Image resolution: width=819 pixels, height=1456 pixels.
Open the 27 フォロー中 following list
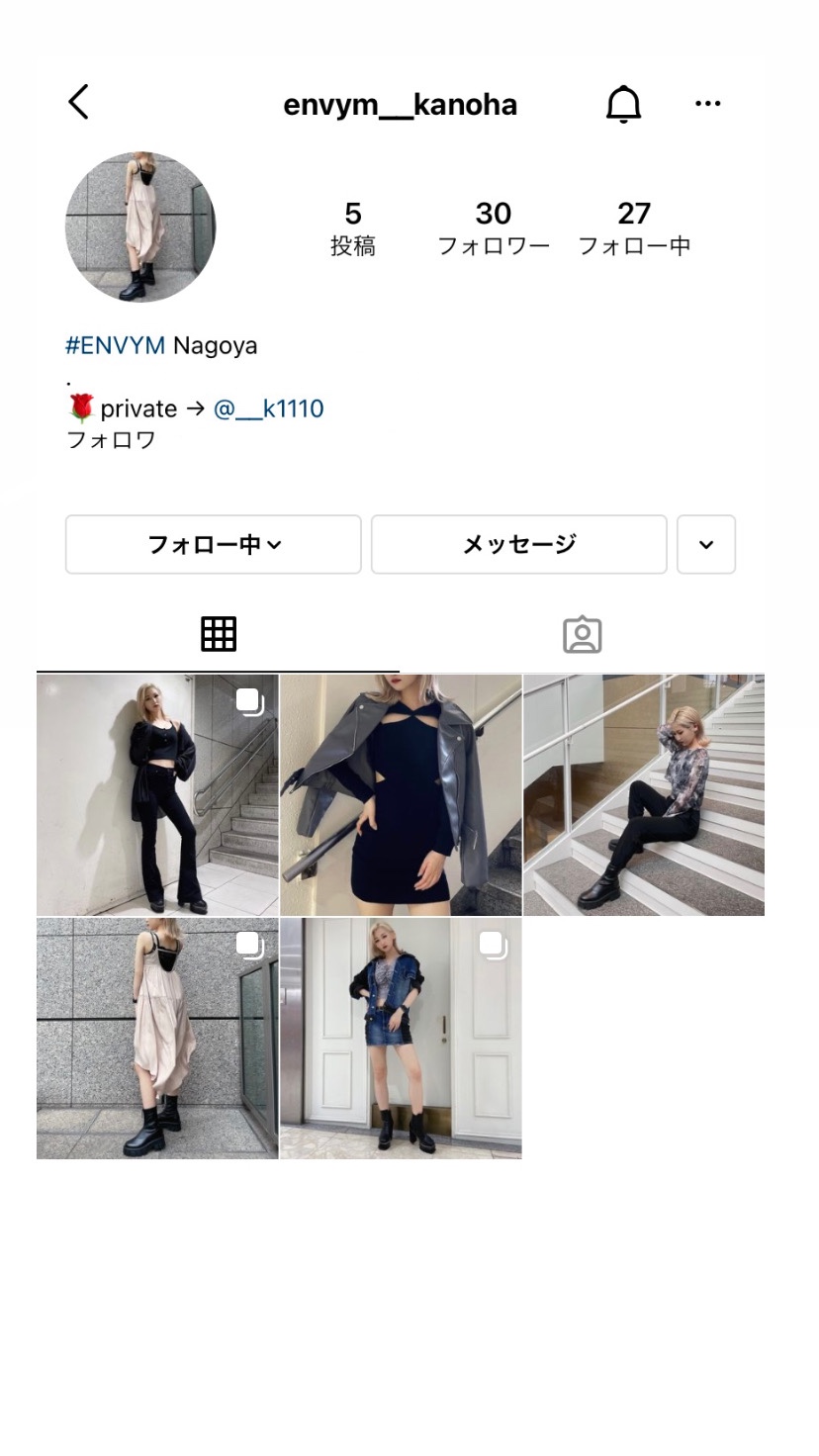pyautogui.click(x=634, y=227)
